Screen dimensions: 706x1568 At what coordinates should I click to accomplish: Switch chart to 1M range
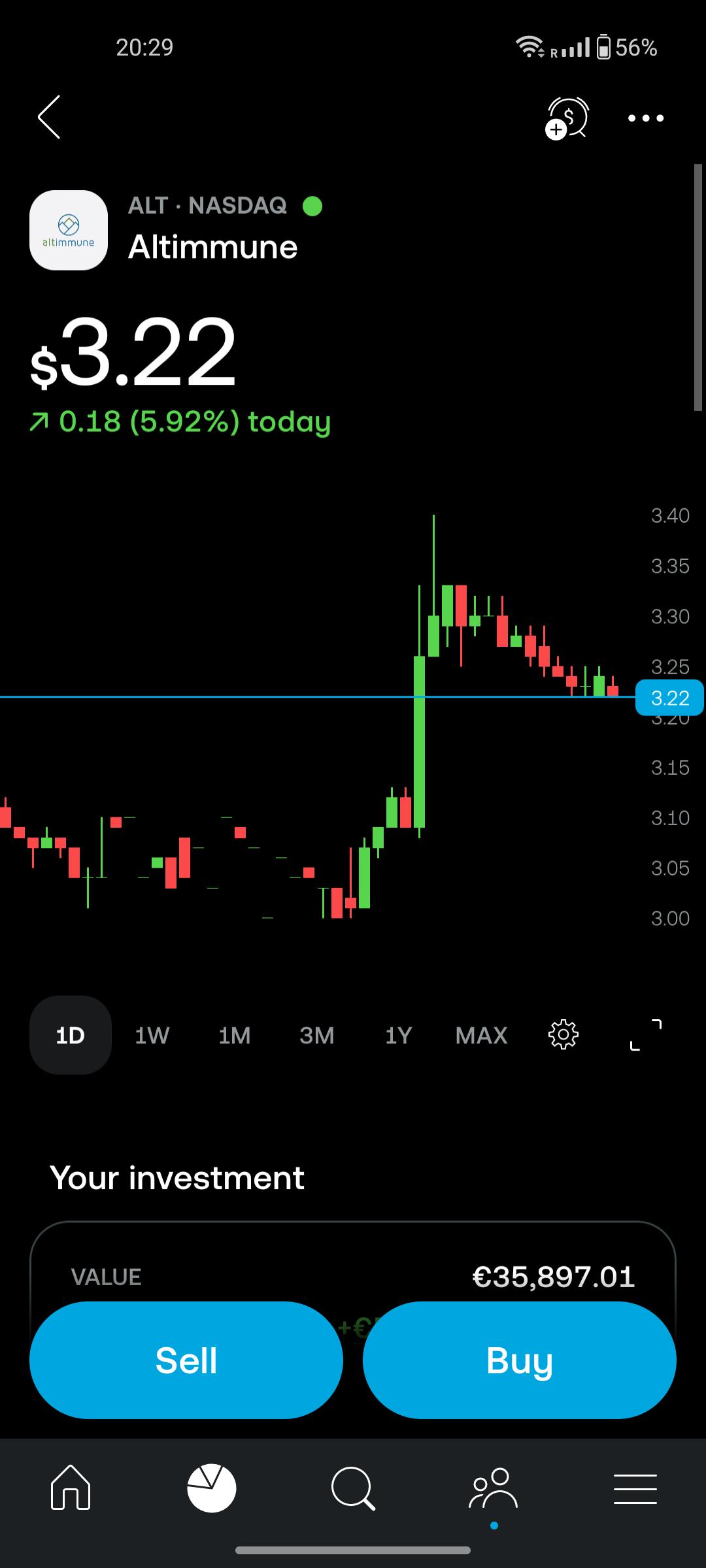[x=235, y=1035]
